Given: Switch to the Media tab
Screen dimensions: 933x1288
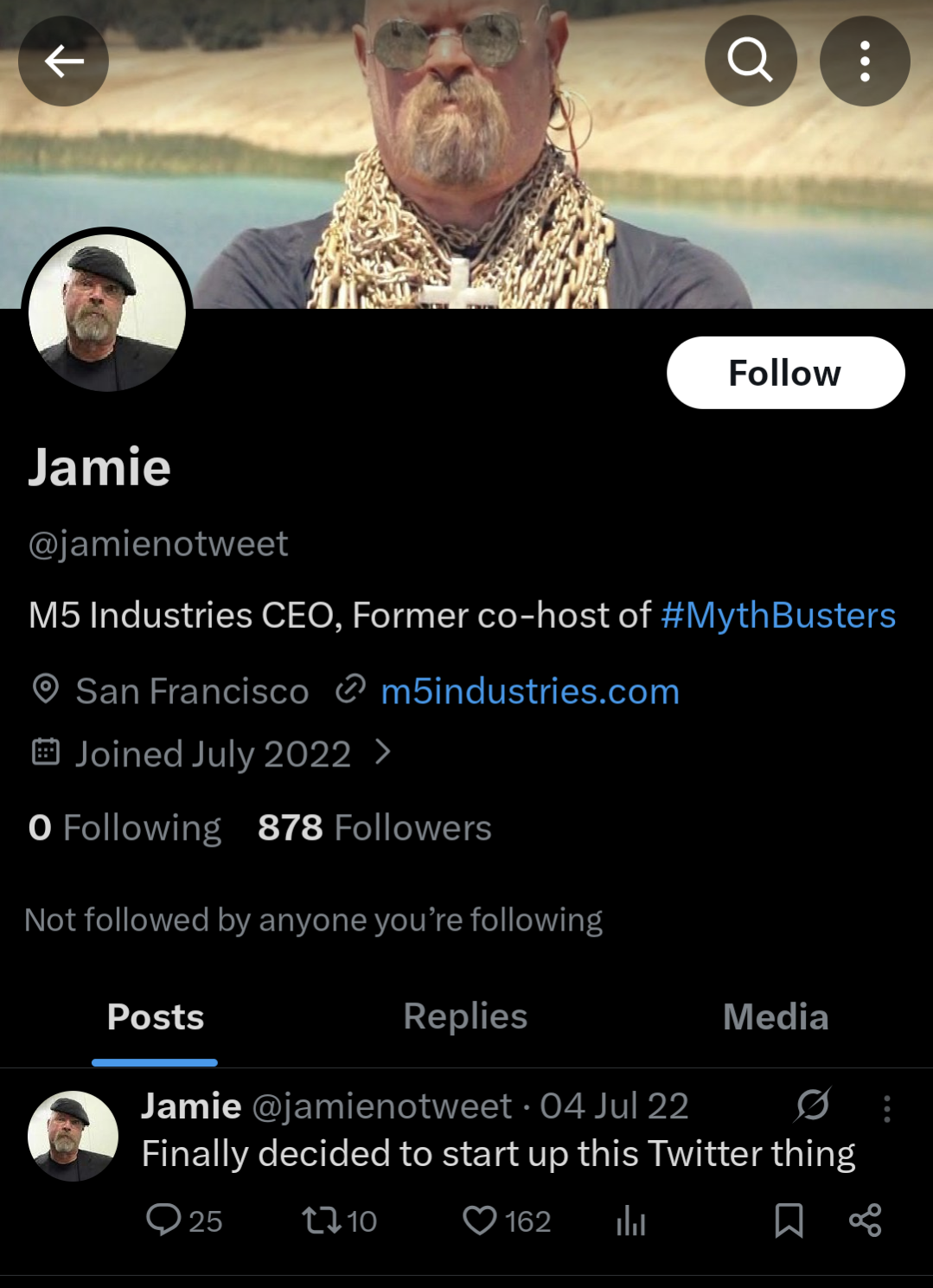Looking at the screenshot, I should [776, 1017].
